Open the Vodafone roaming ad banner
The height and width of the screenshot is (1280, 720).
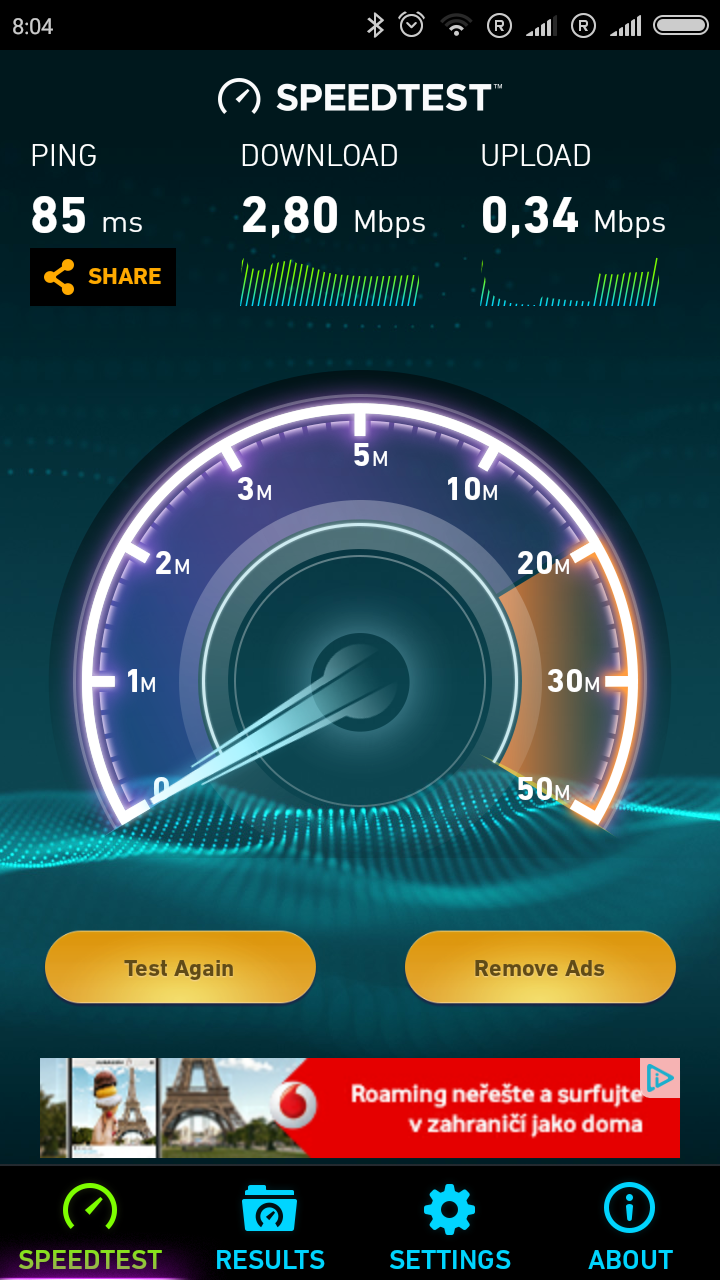click(x=360, y=1108)
